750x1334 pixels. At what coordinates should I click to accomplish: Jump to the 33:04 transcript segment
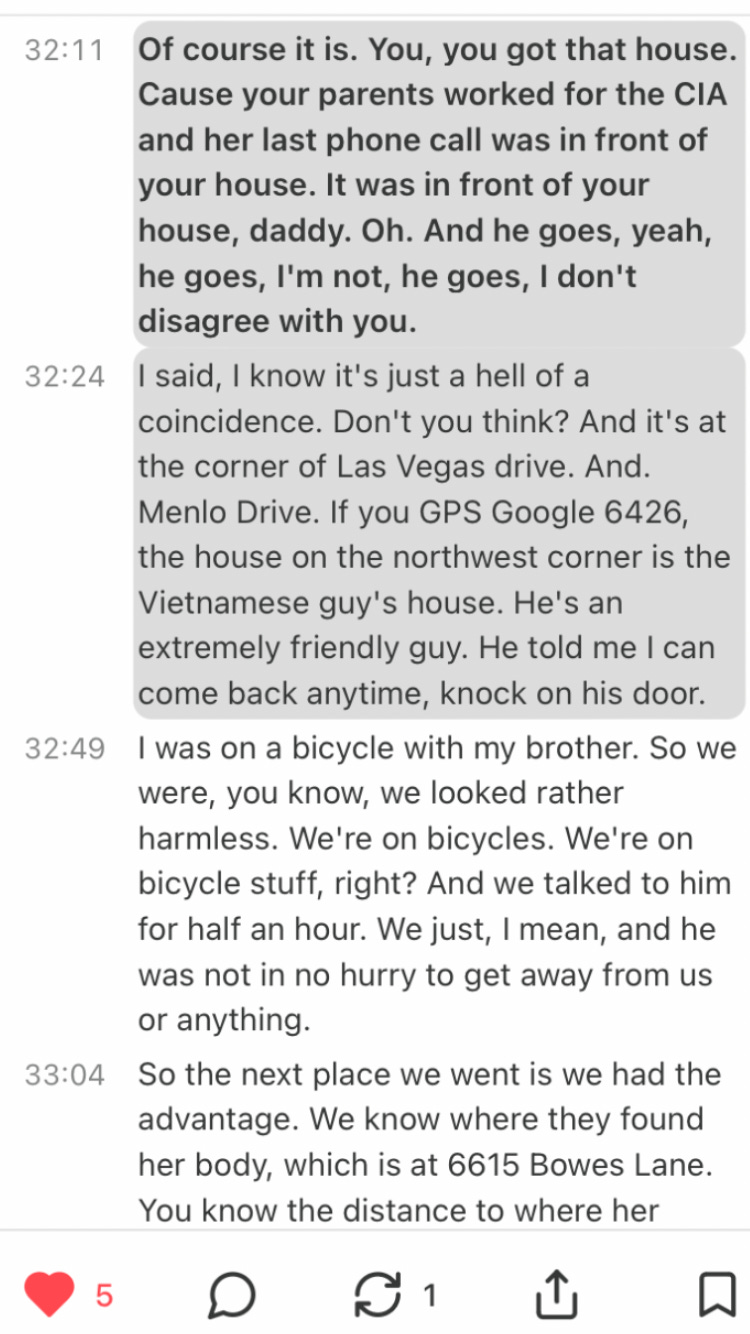[x=64, y=1075]
